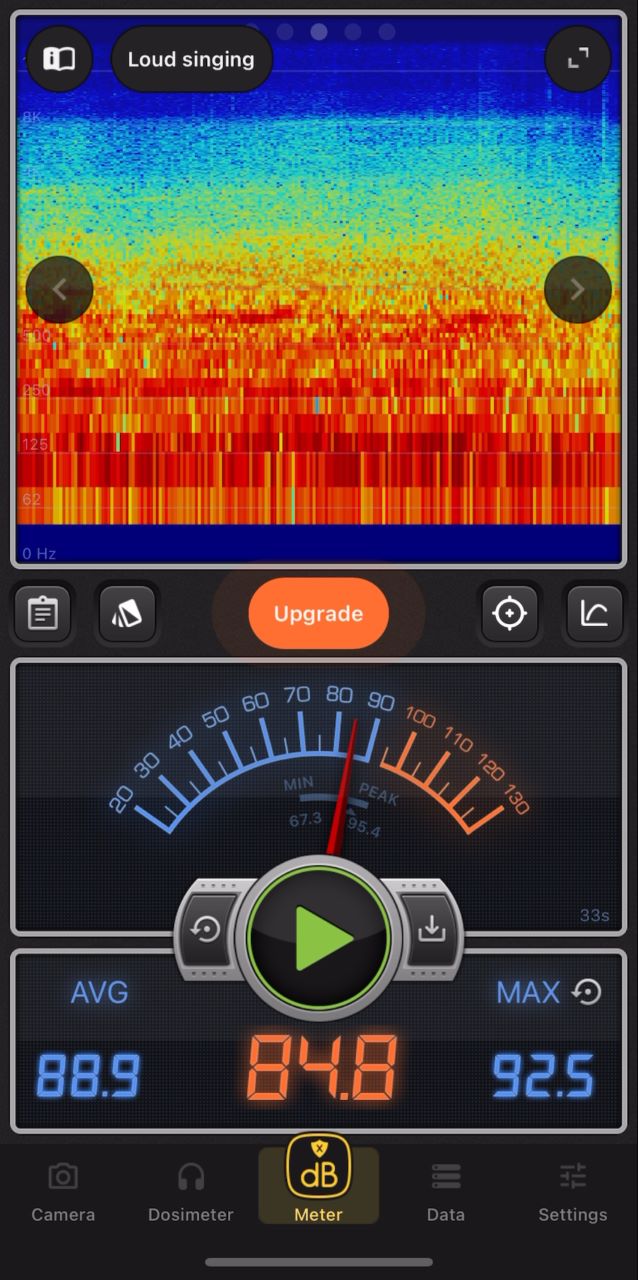This screenshot has height=1280, width=638.
Task: Save the recording with the download icon
Action: coord(431,930)
